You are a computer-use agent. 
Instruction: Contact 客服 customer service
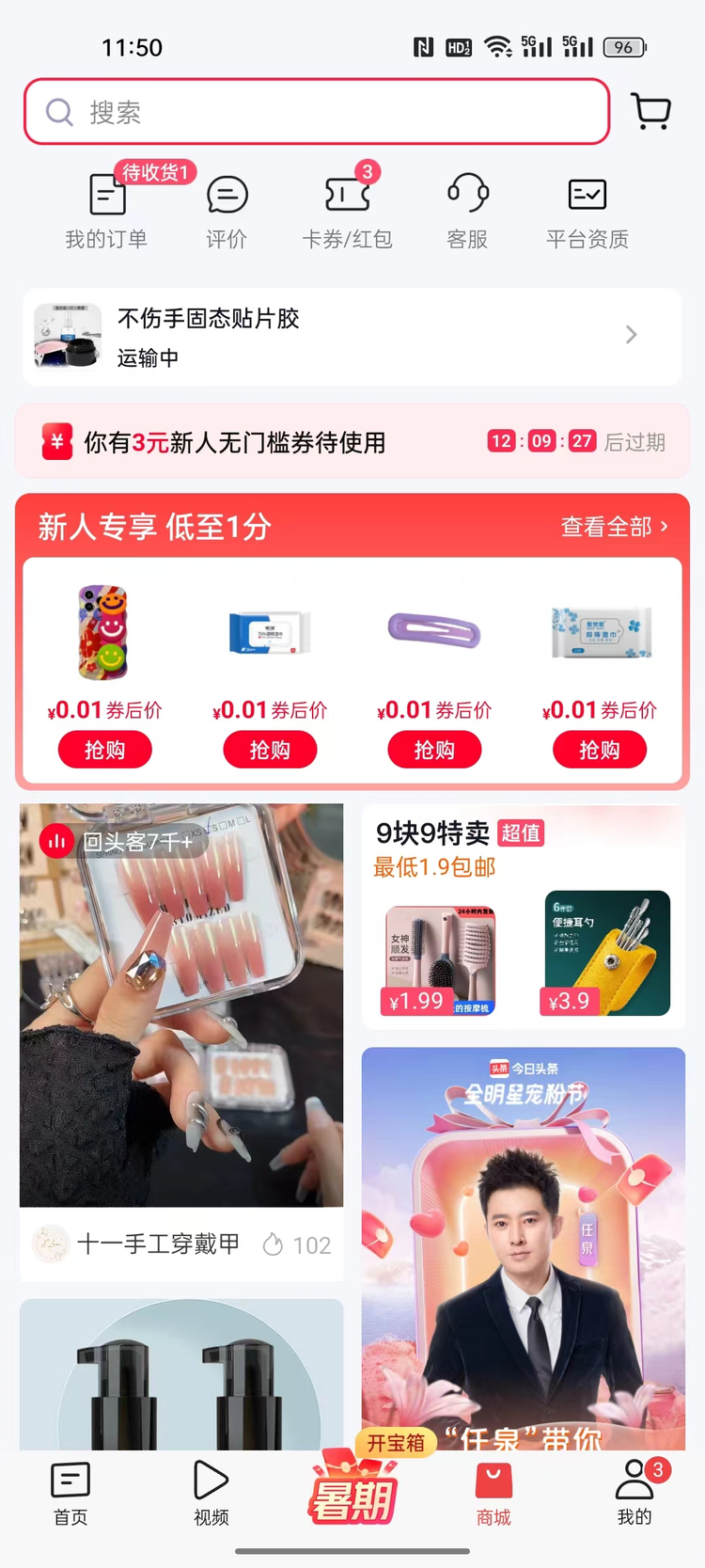point(467,211)
